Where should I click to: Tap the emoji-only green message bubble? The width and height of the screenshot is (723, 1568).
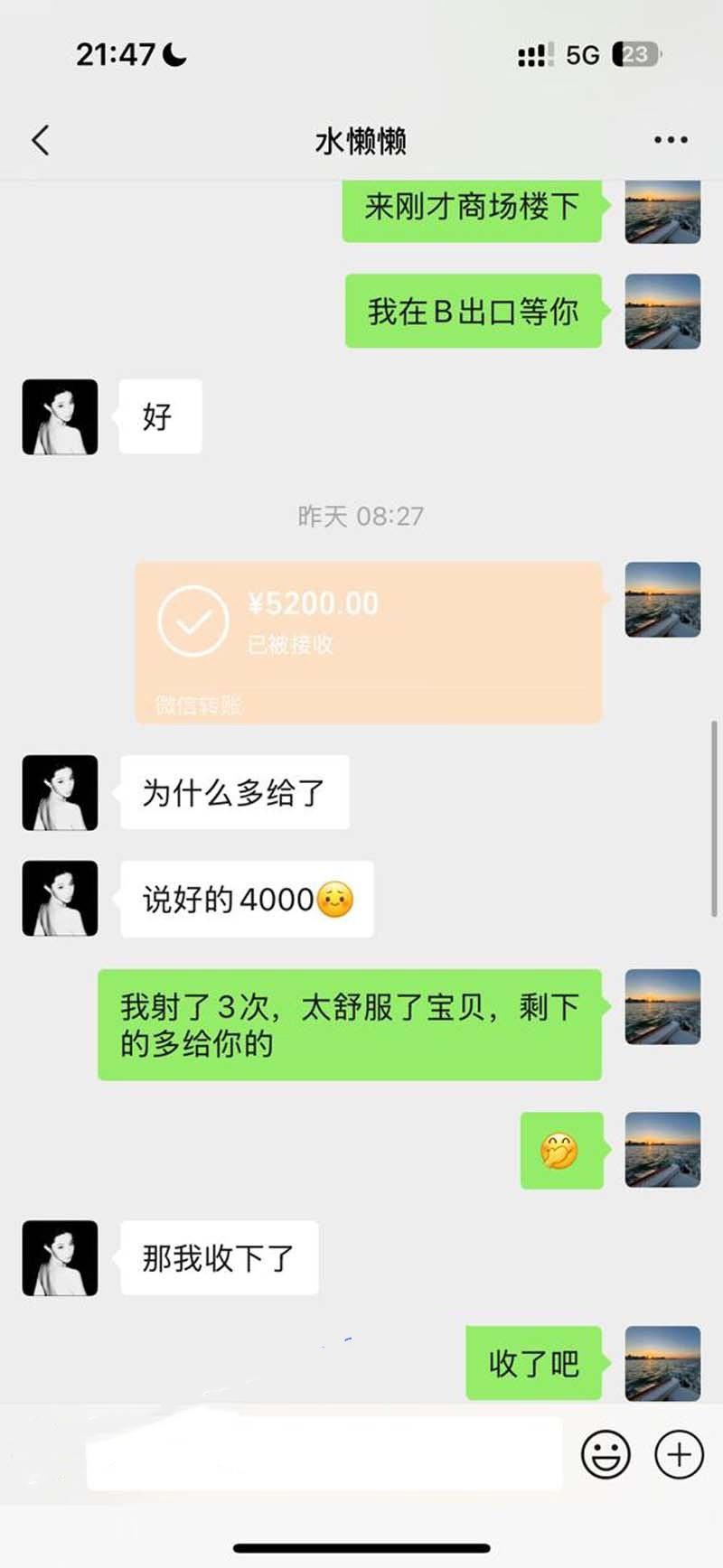[561, 1151]
